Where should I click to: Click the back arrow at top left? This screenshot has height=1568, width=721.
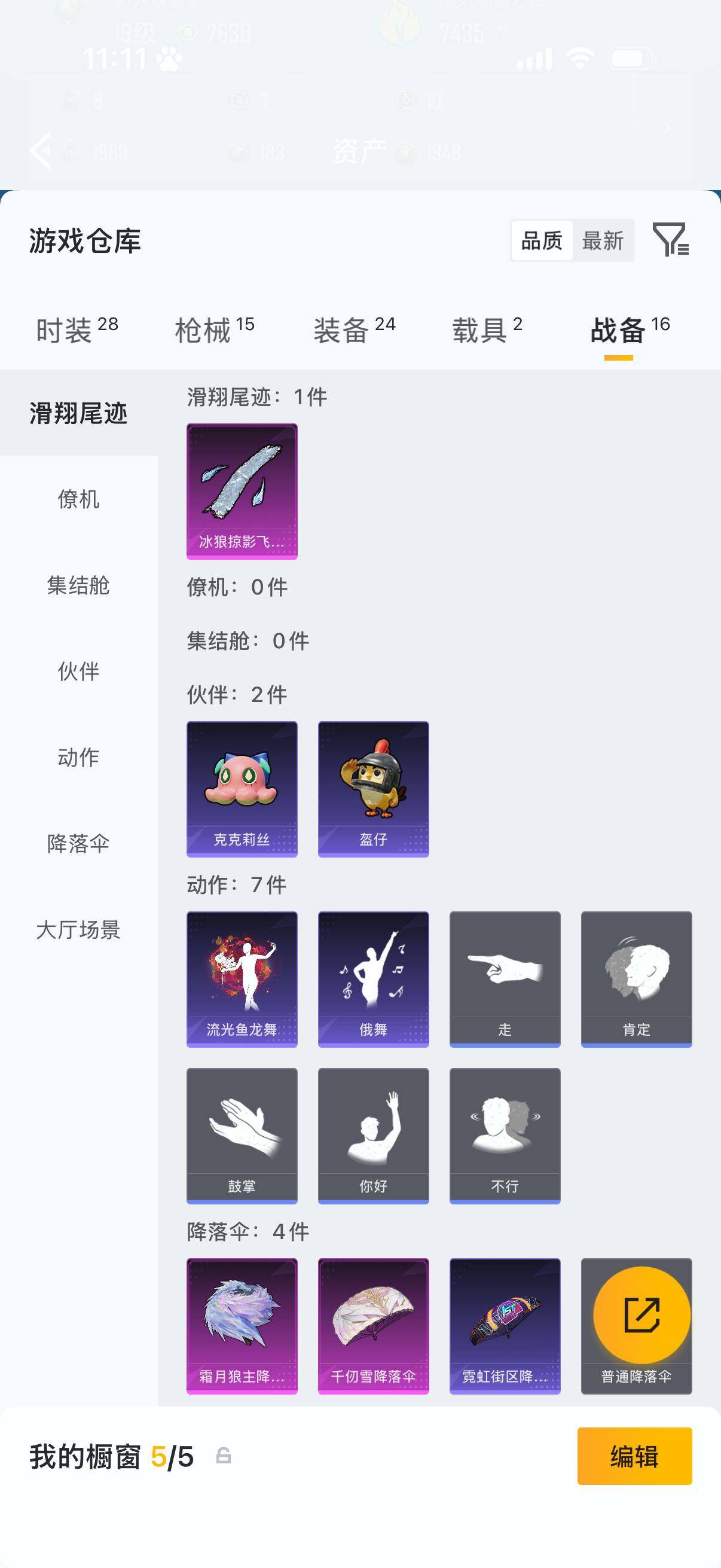point(40,150)
